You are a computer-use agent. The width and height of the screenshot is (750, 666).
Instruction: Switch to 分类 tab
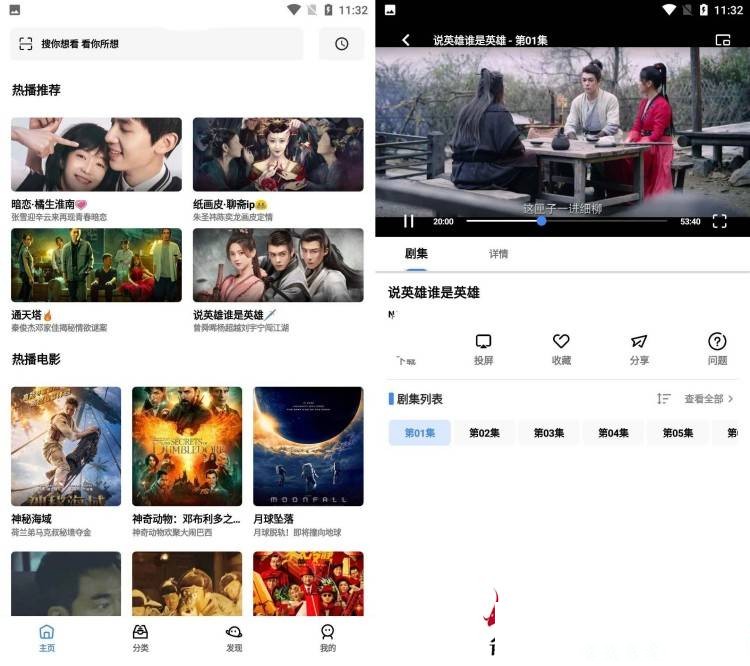[140, 638]
